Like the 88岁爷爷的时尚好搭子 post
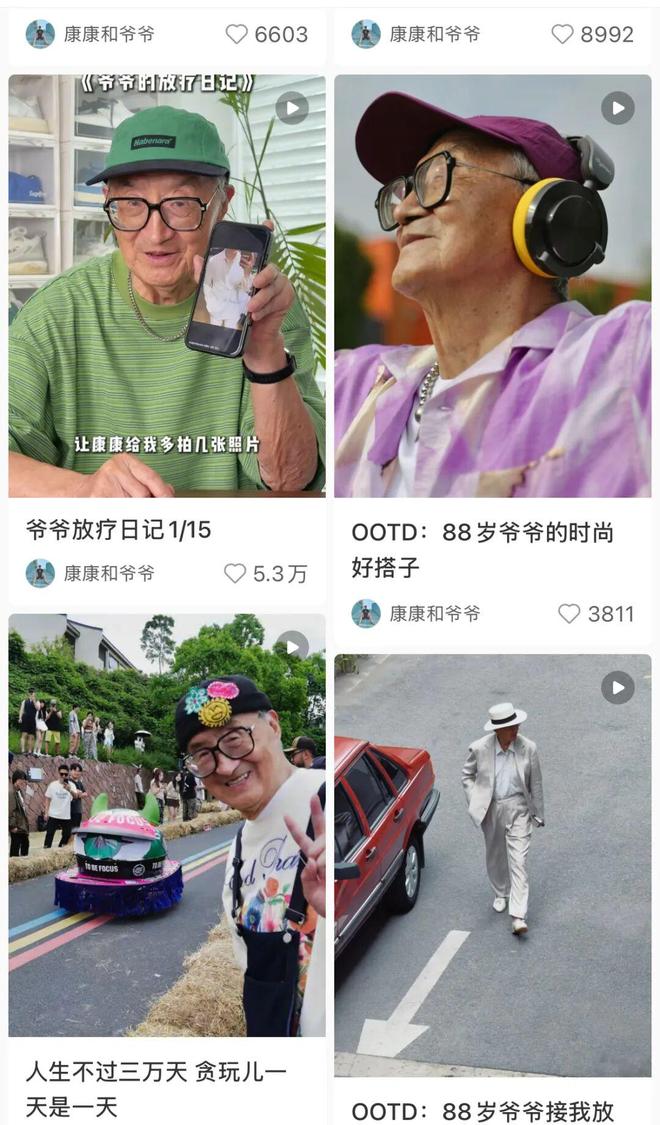 click(x=569, y=613)
